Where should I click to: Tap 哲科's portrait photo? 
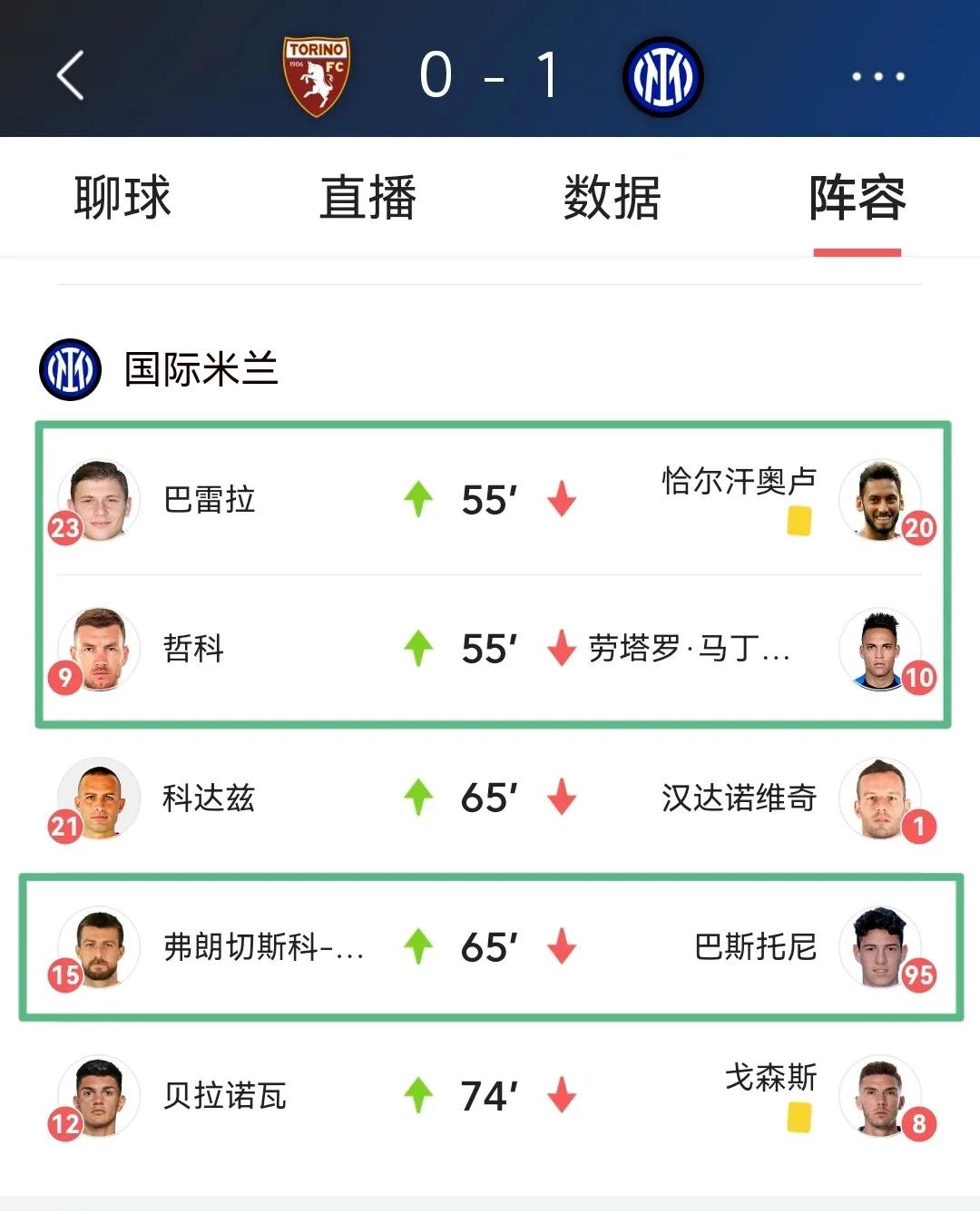pos(97,650)
